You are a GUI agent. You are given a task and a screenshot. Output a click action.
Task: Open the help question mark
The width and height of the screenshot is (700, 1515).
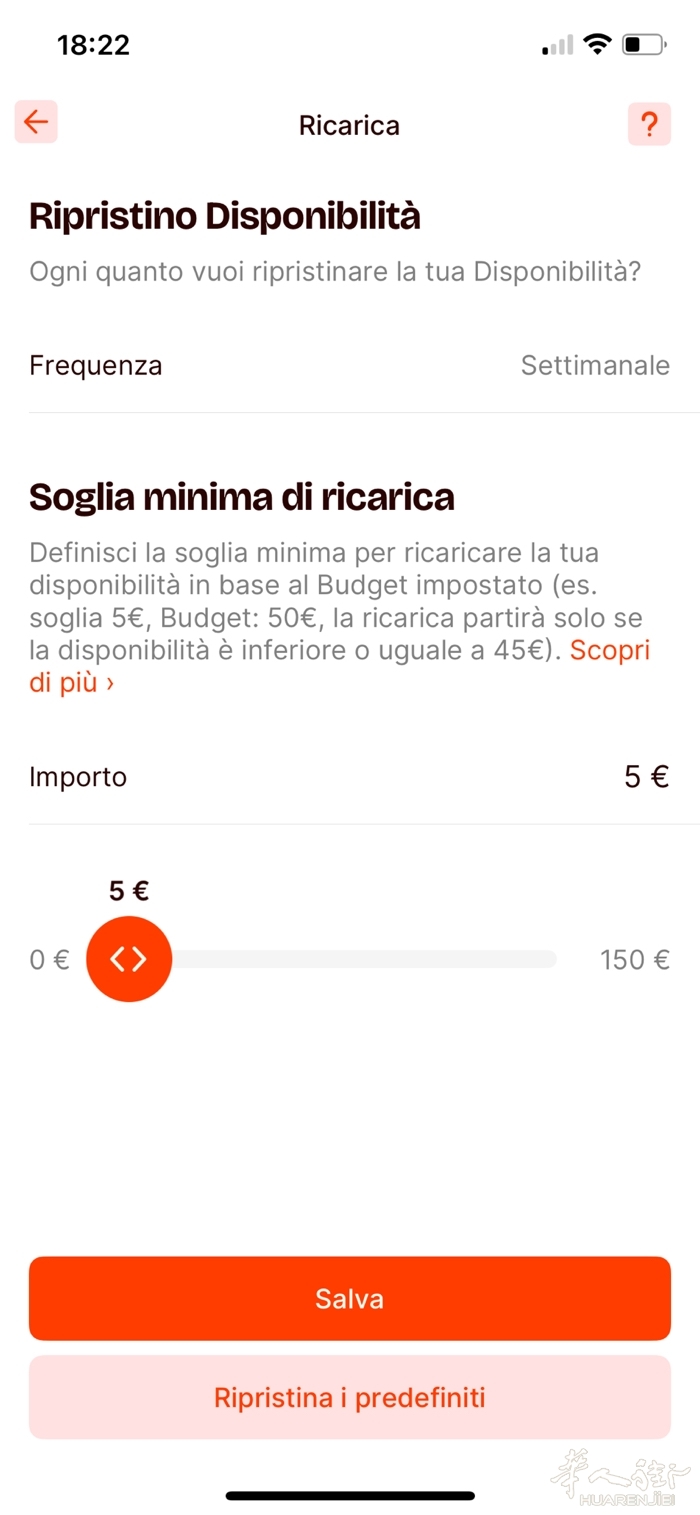coord(649,125)
